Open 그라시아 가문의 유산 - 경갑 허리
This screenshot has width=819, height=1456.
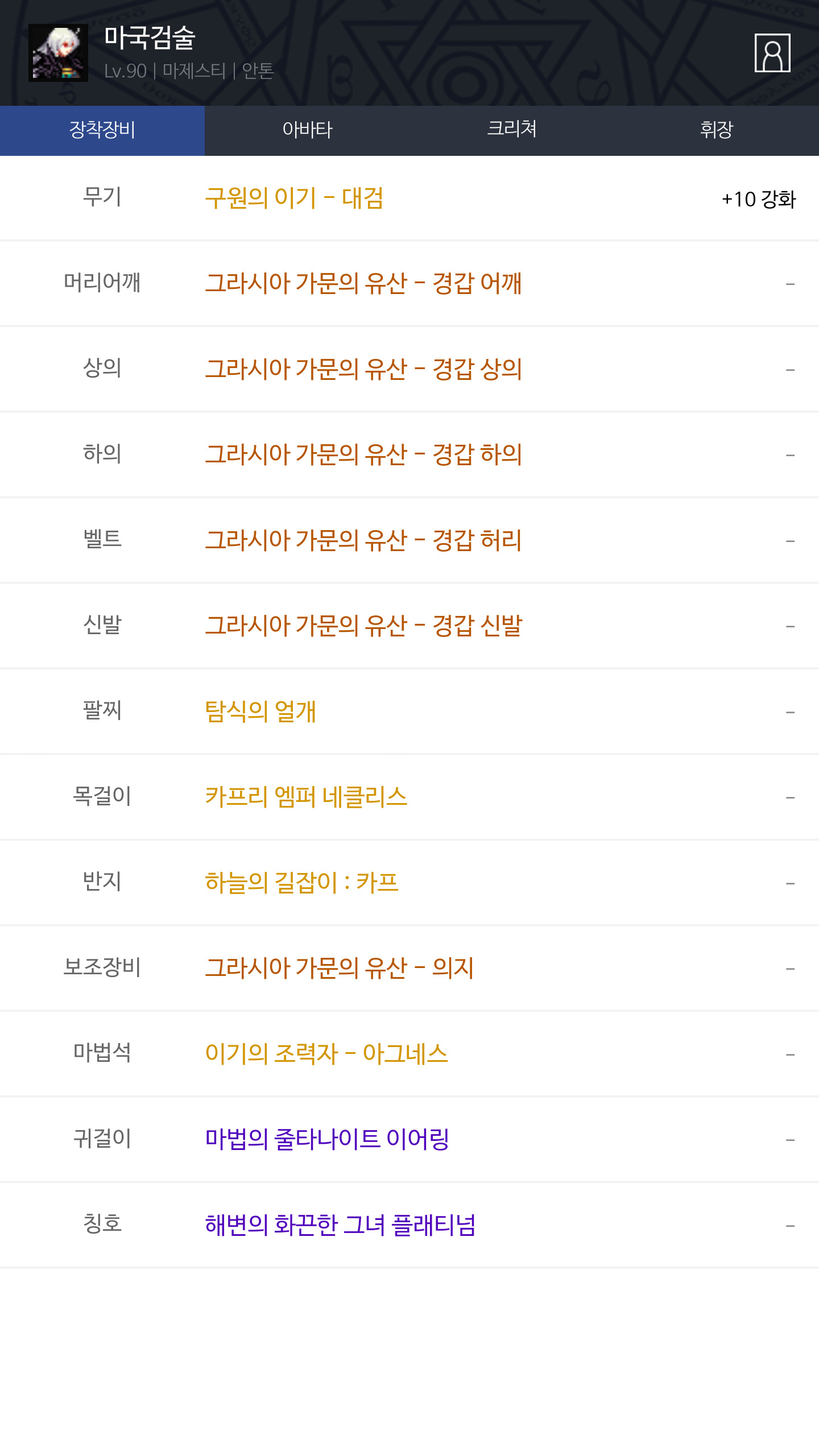point(363,540)
